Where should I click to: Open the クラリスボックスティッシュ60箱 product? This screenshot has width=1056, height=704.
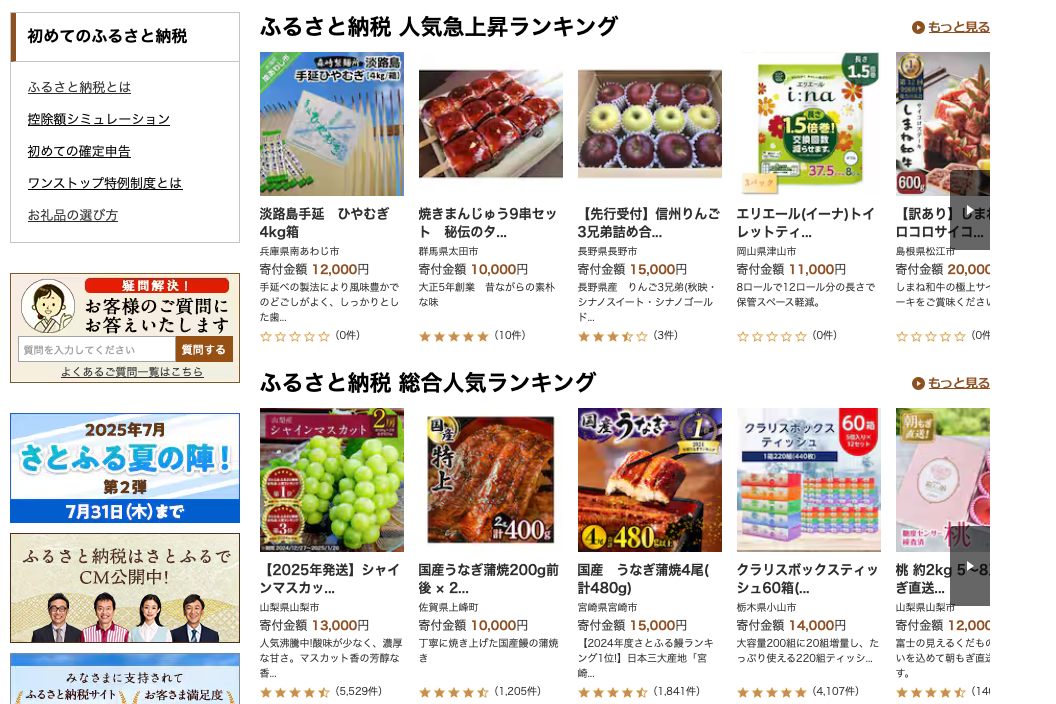(x=808, y=480)
